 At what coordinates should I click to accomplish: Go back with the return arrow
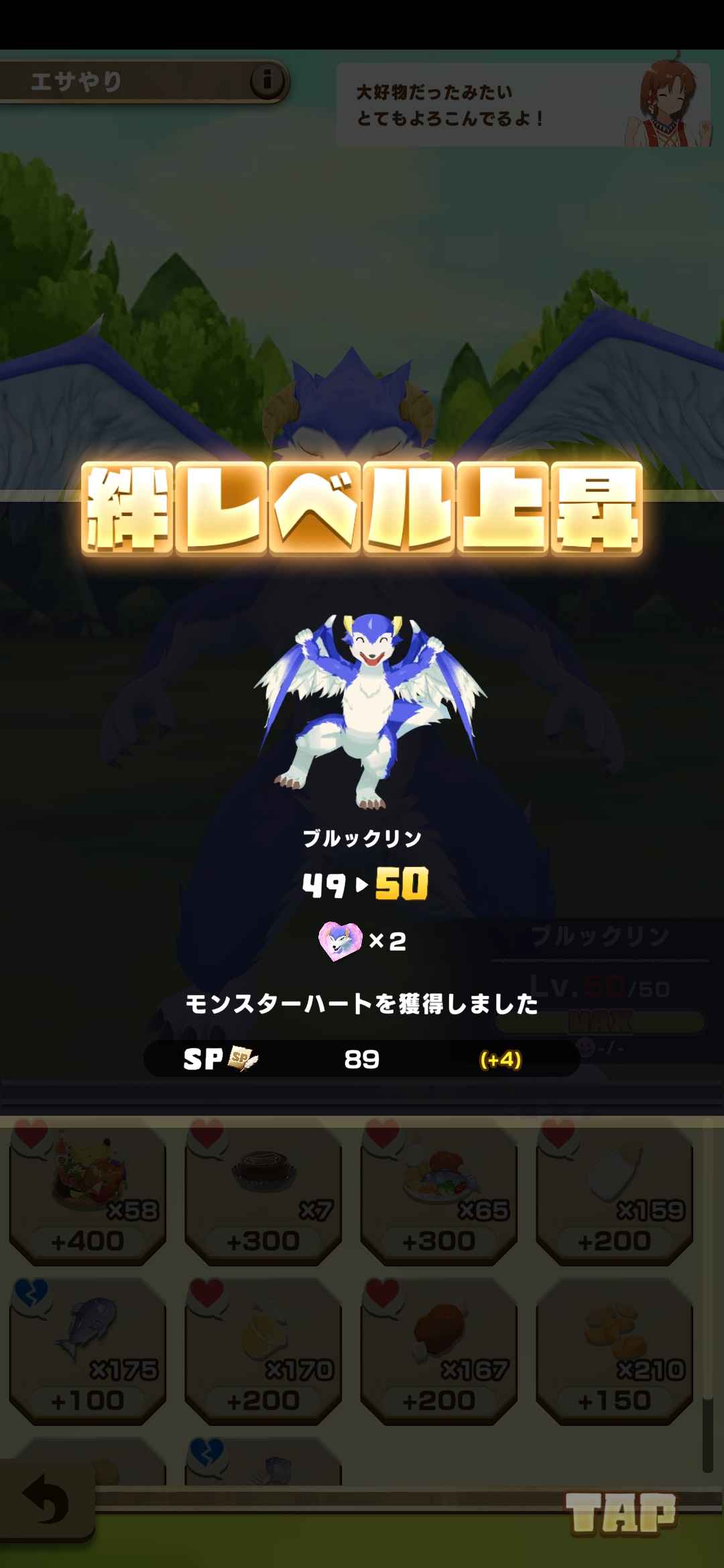point(46,1498)
